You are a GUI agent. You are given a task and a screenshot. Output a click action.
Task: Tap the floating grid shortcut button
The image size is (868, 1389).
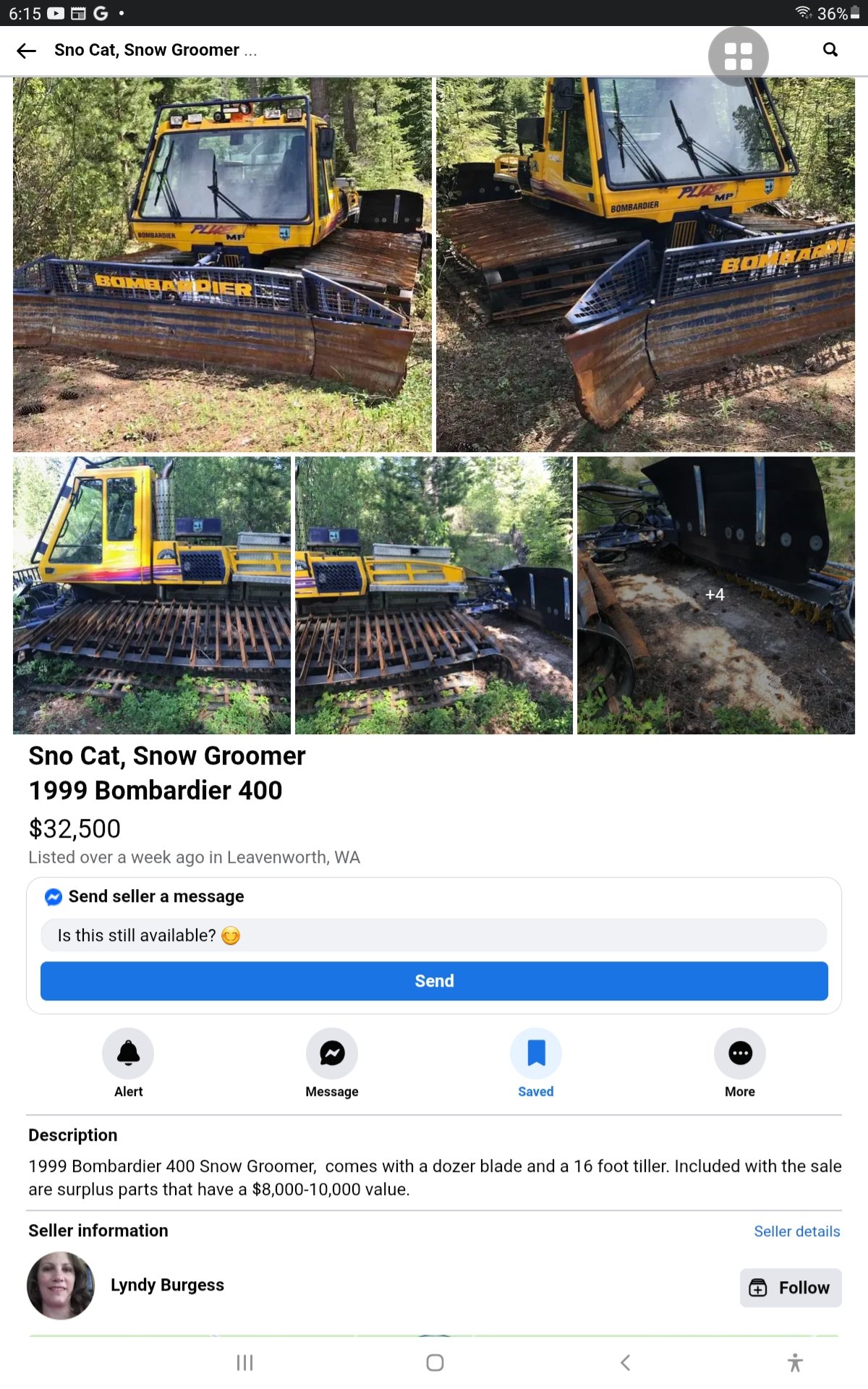[738, 56]
